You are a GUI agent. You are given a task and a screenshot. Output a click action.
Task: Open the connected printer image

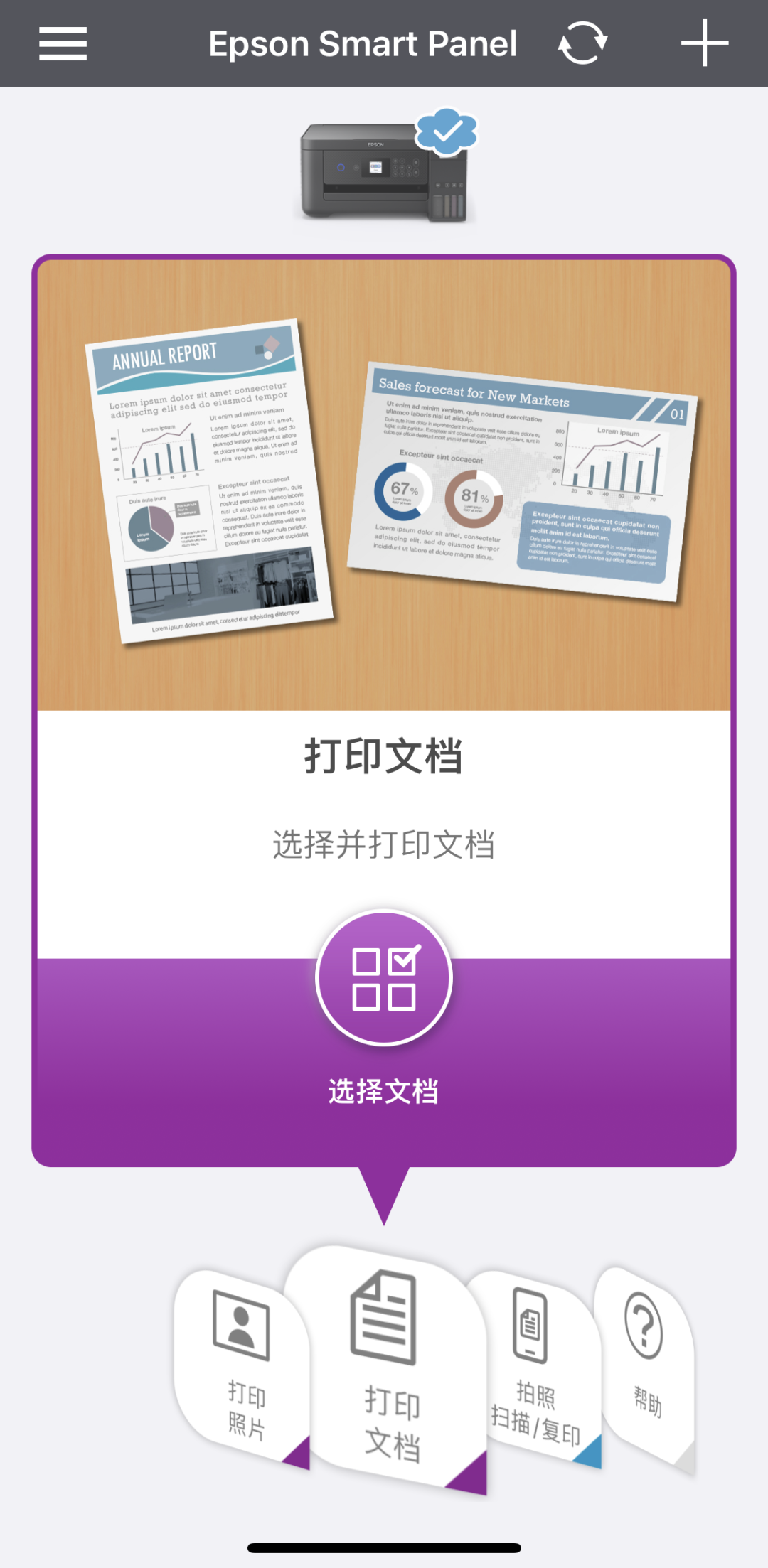384,169
